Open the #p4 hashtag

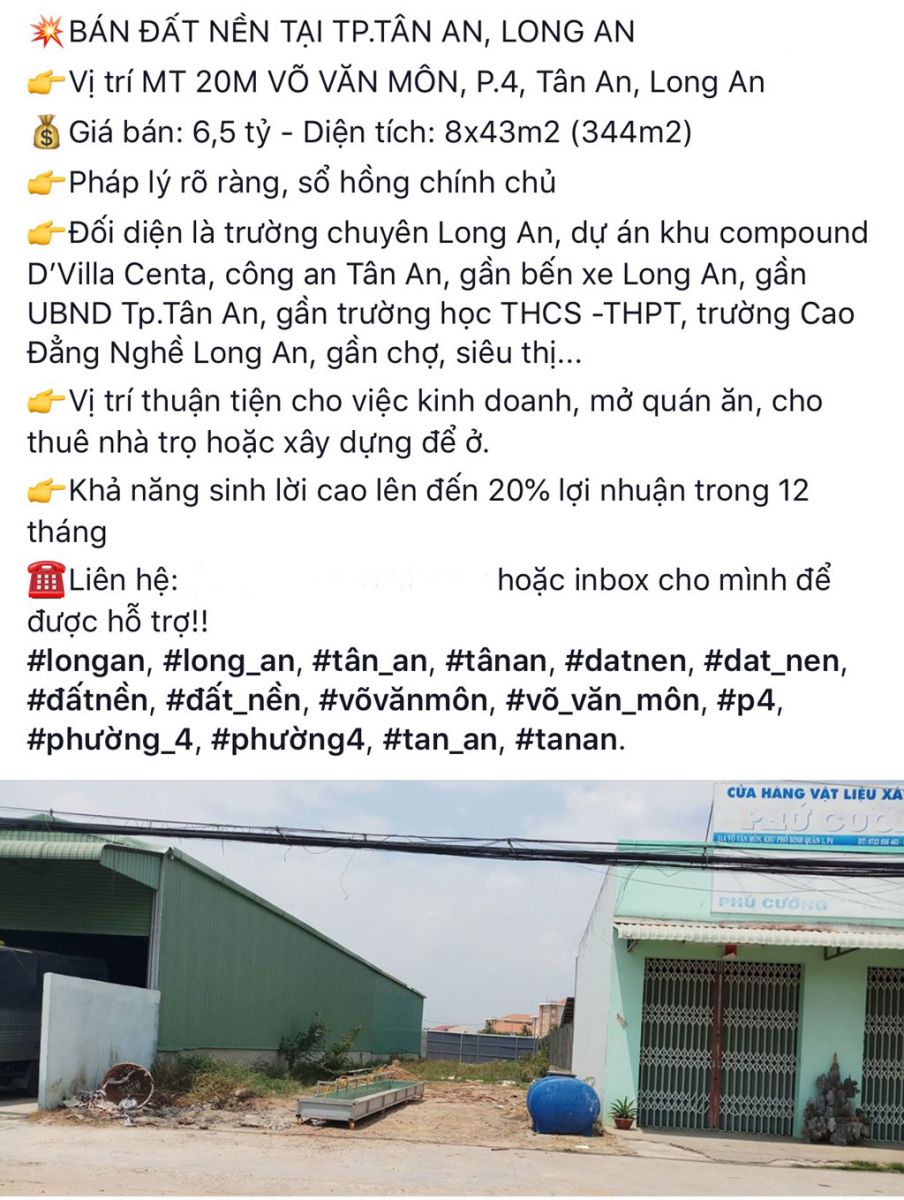(x=745, y=701)
